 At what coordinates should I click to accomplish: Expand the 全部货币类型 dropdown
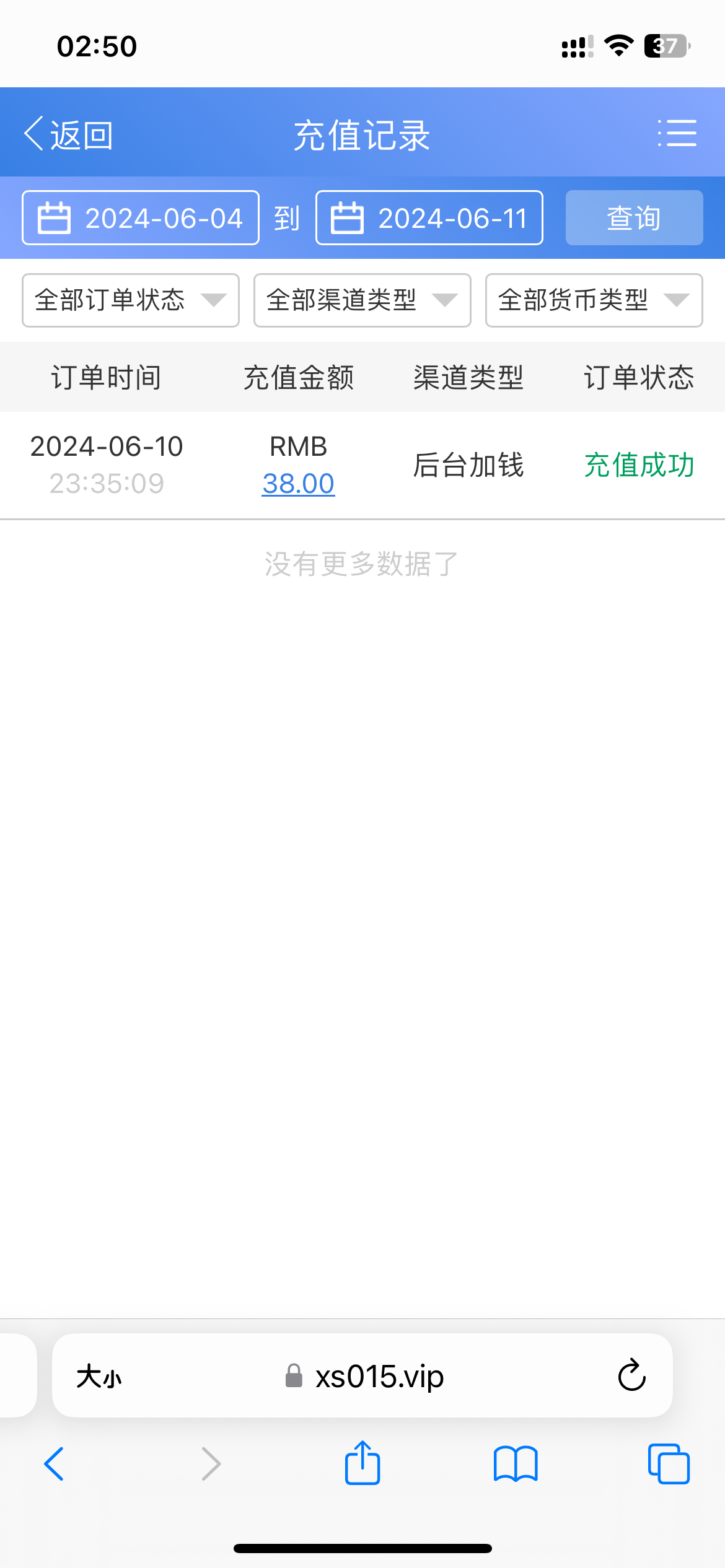594,300
